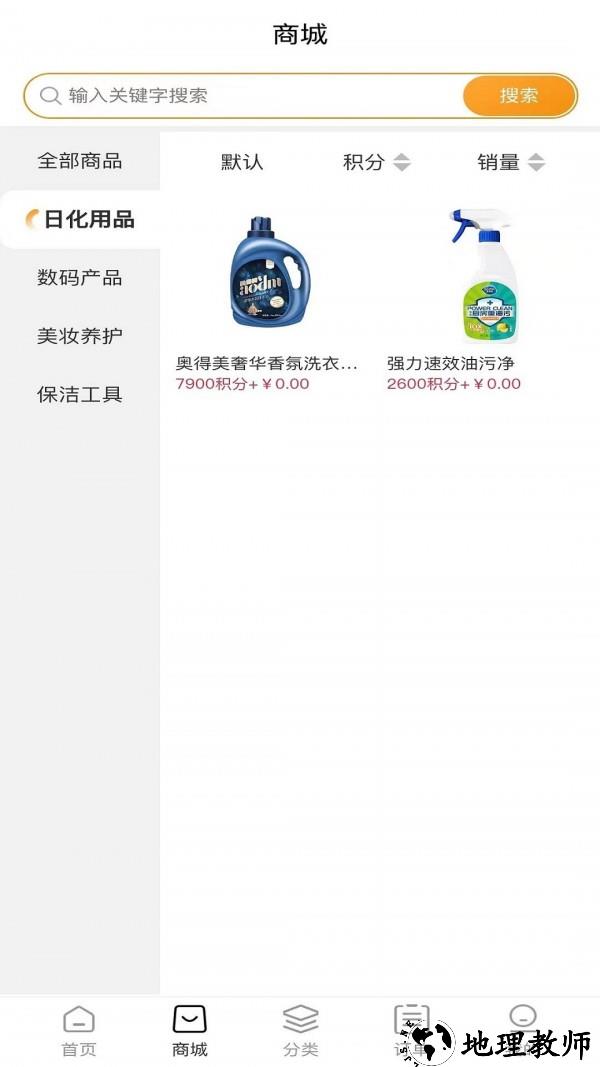The height and width of the screenshot is (1067, 600).
Task: Sort products by 默认 order
Action: [242, 162]
